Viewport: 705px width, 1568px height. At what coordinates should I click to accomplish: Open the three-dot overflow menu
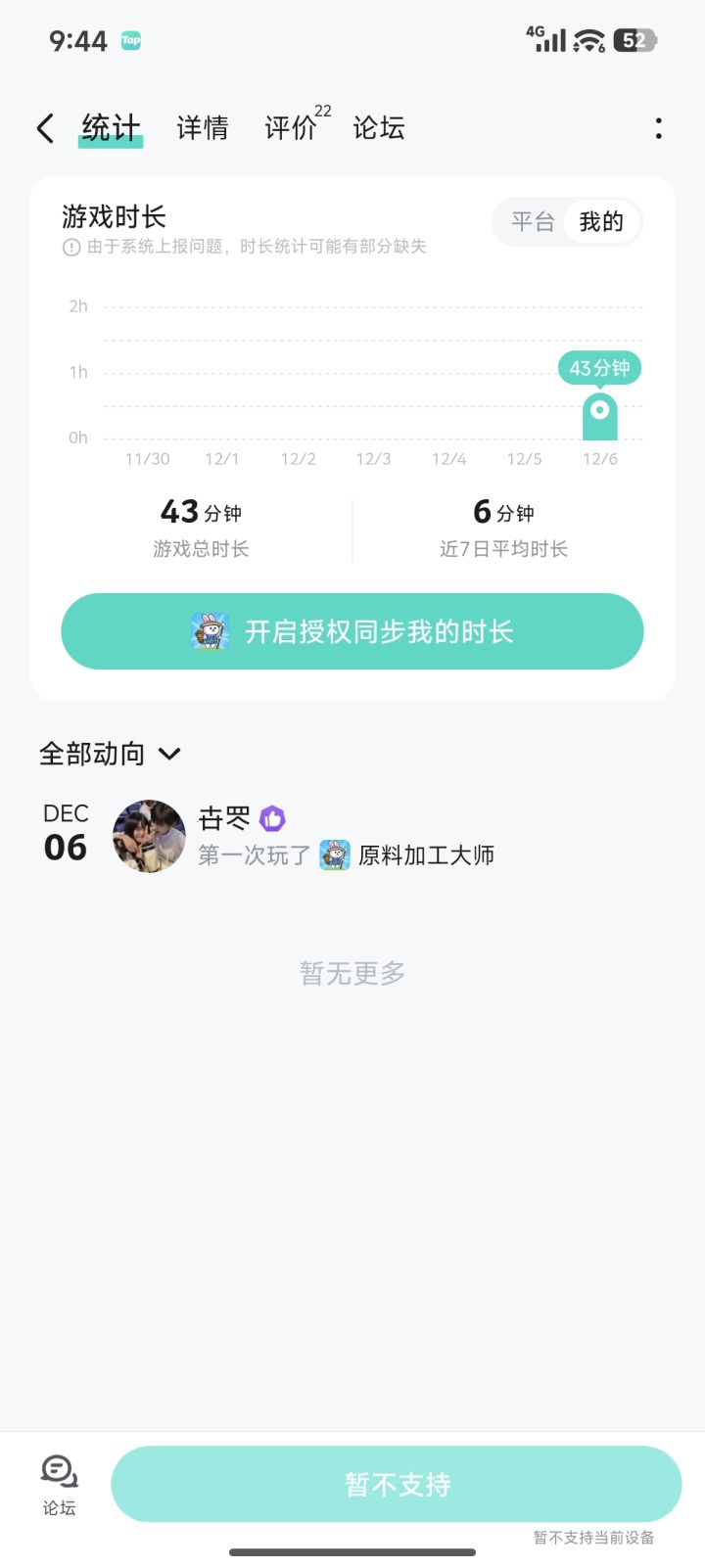pos(658,128)
